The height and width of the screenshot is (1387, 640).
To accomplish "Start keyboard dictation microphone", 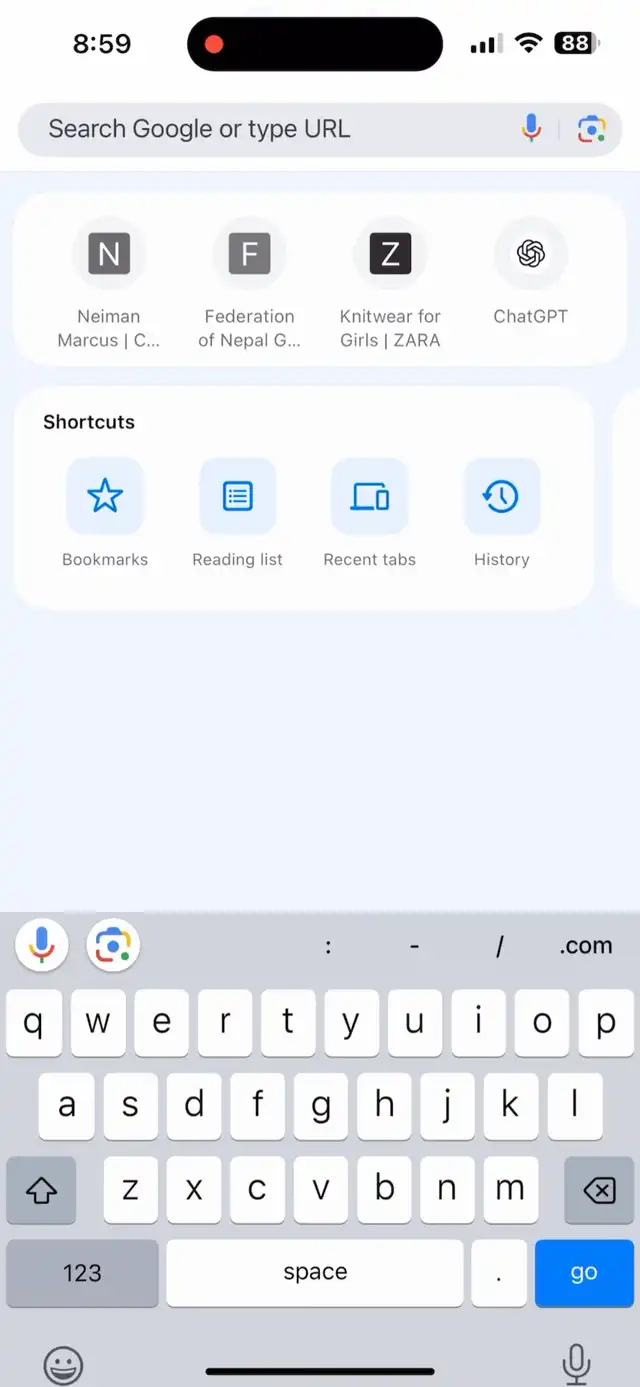I will pos(576,1362).
